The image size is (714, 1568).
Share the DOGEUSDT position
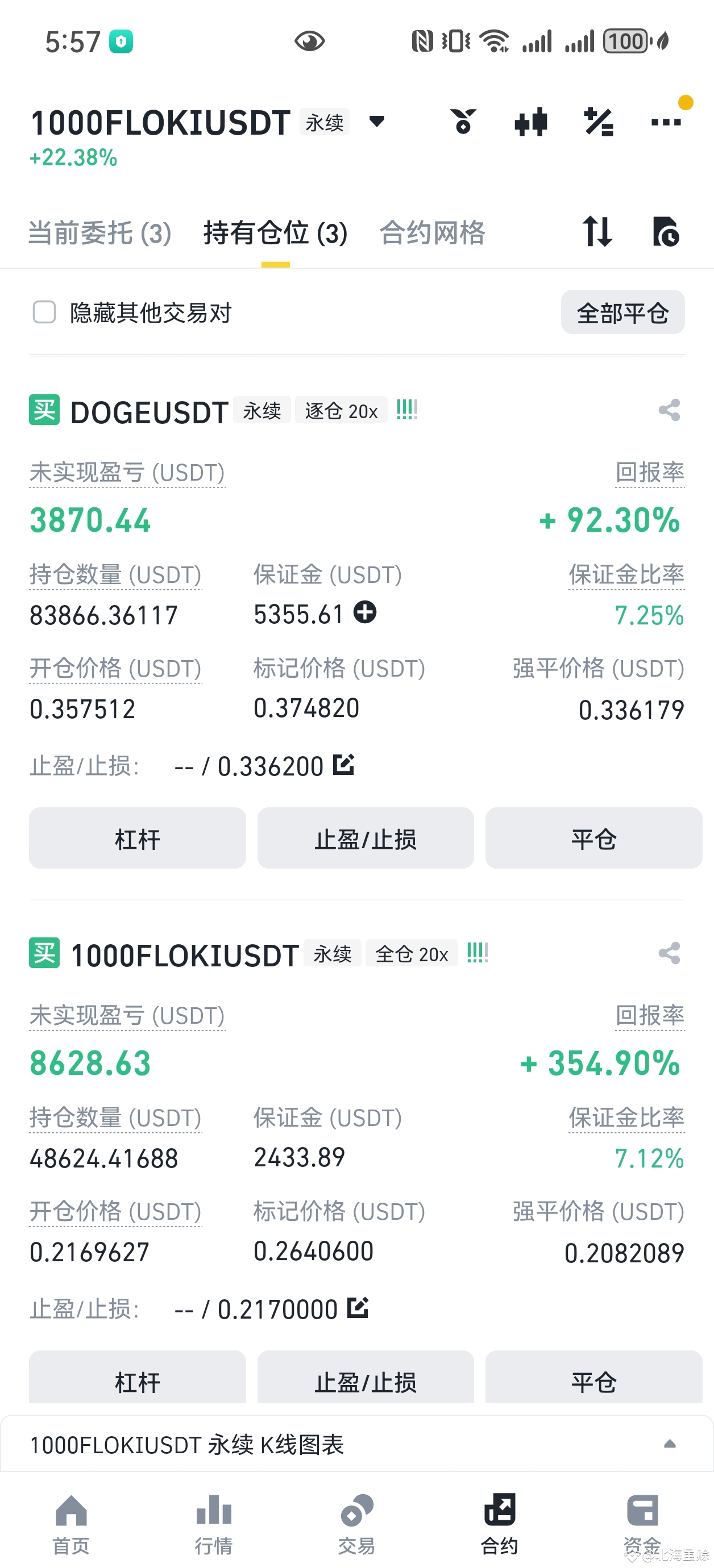[669, 410]
